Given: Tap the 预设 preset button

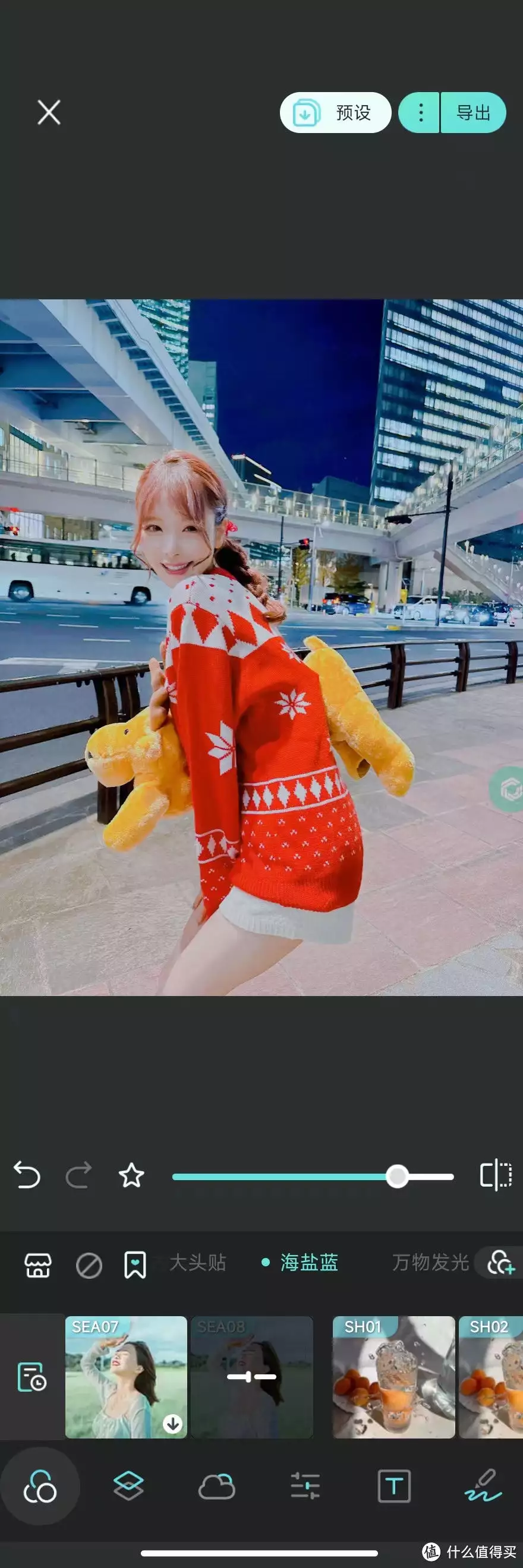Looking at the screenshot, I should click(x=335, y=113).
